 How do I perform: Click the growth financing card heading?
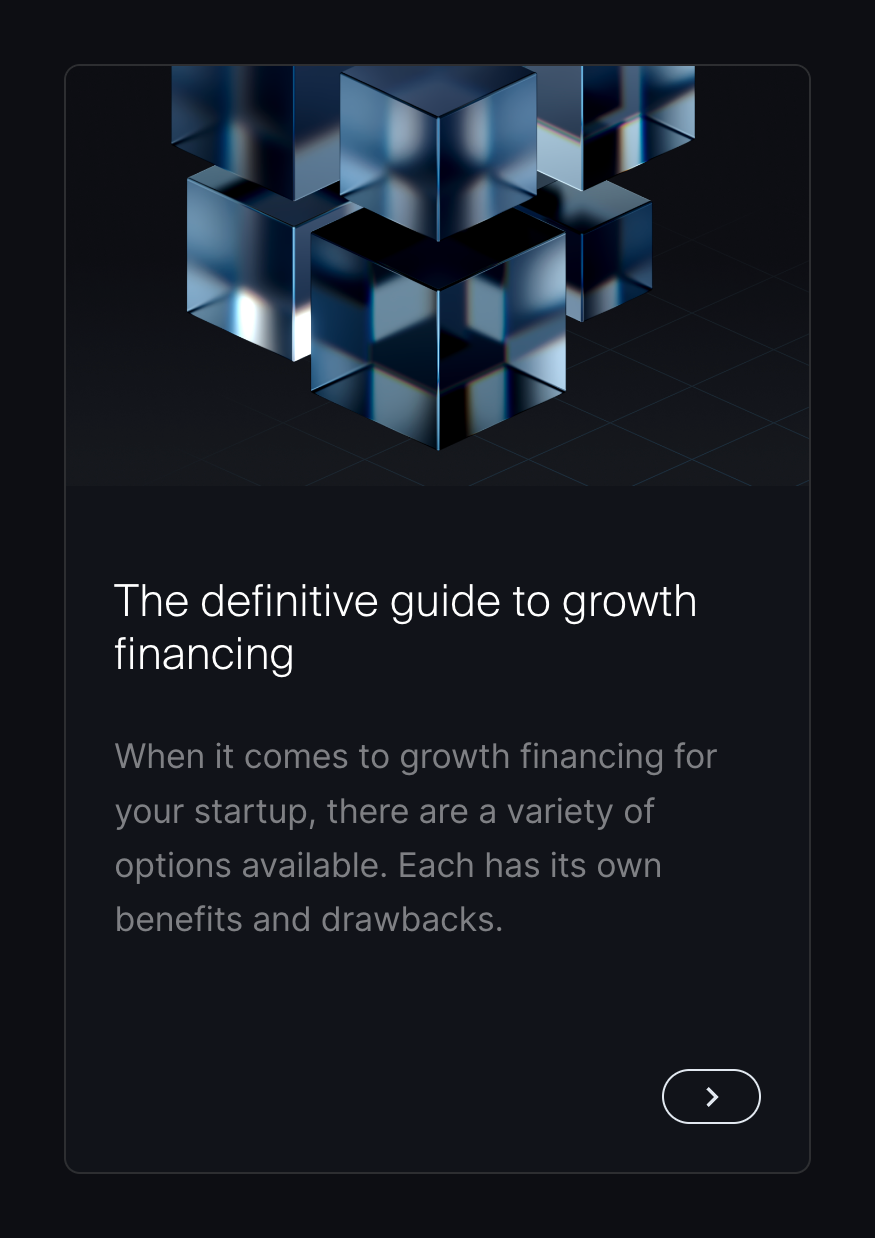pos(405,626)
